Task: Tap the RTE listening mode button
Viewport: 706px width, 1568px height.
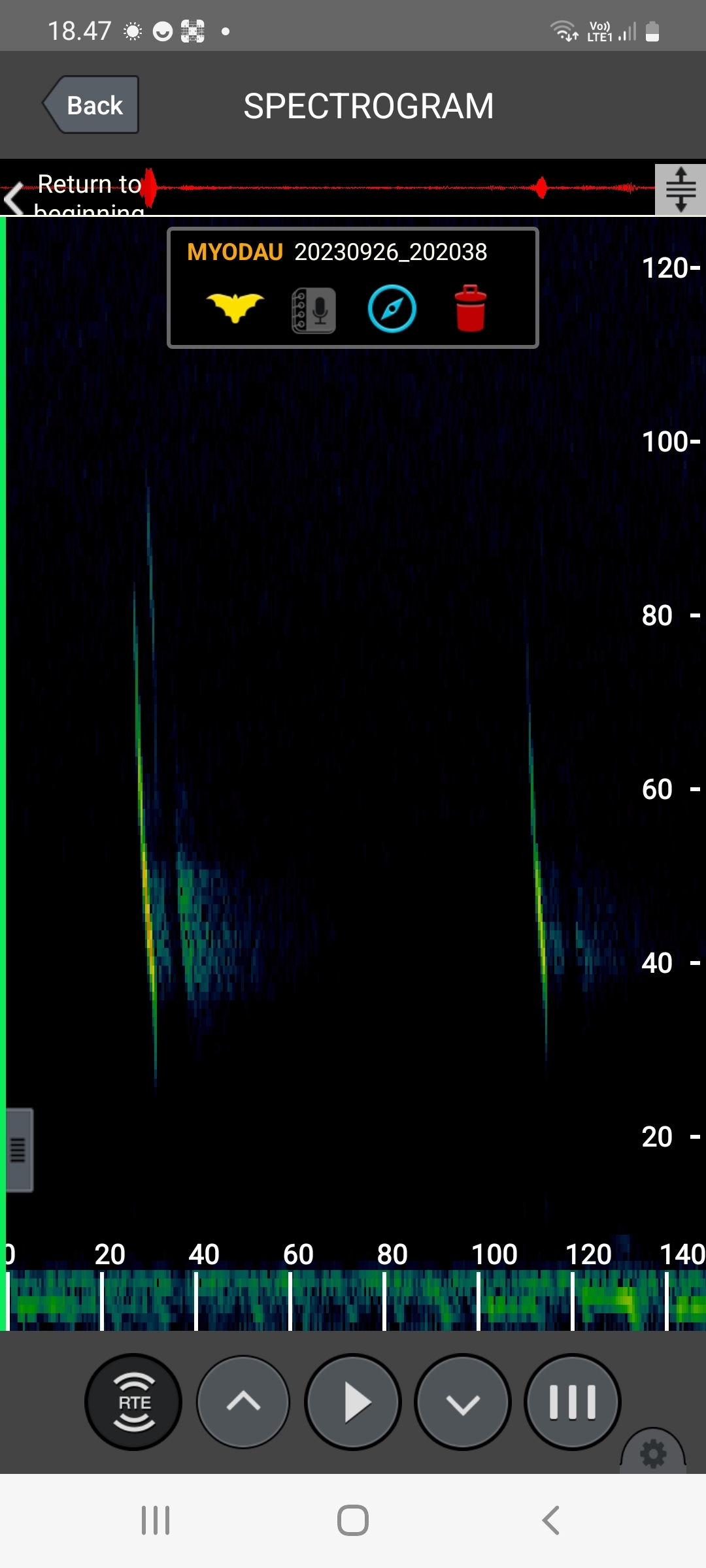Action: click(133, 1402)
